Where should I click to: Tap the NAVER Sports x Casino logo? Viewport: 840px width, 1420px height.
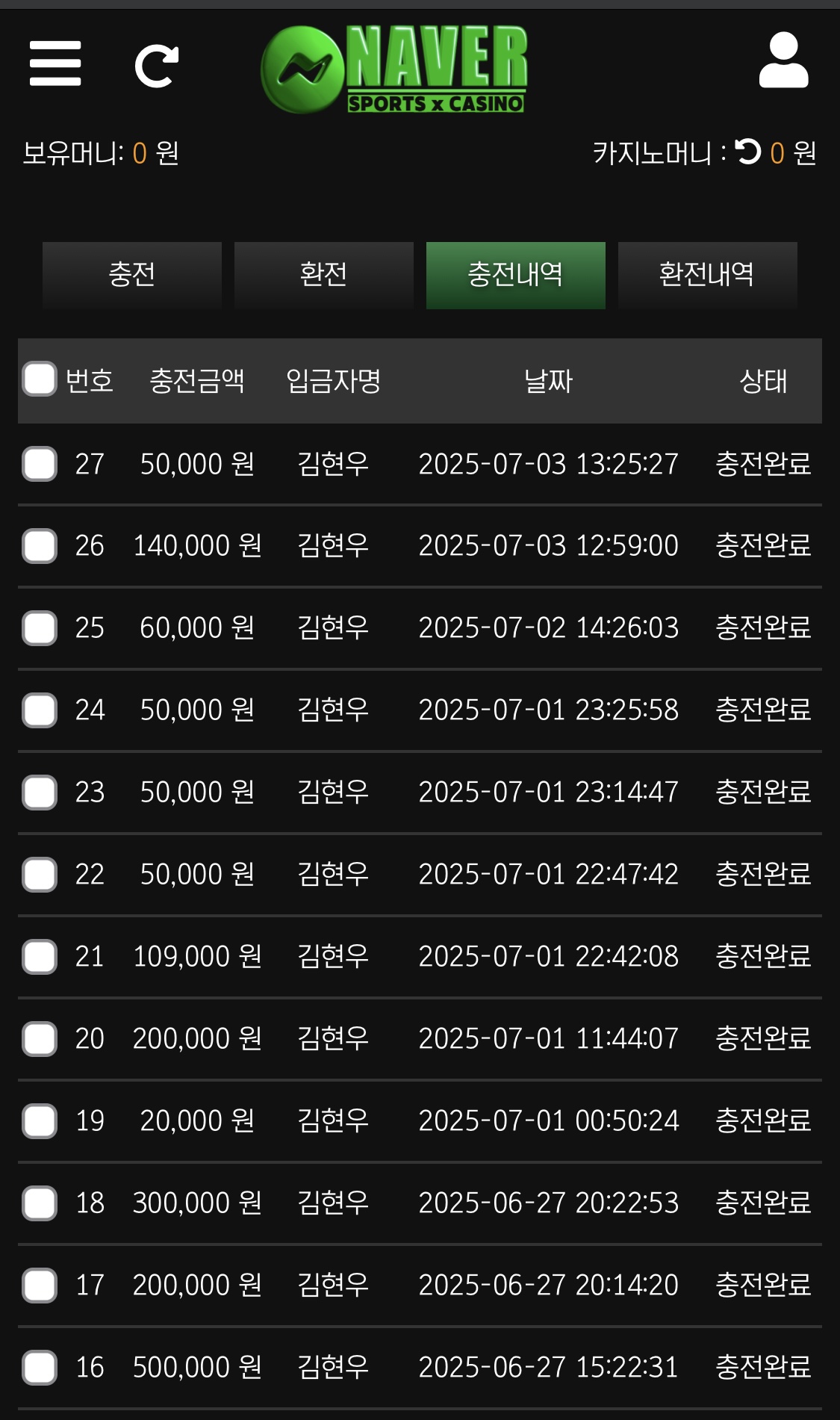[394, 69]
